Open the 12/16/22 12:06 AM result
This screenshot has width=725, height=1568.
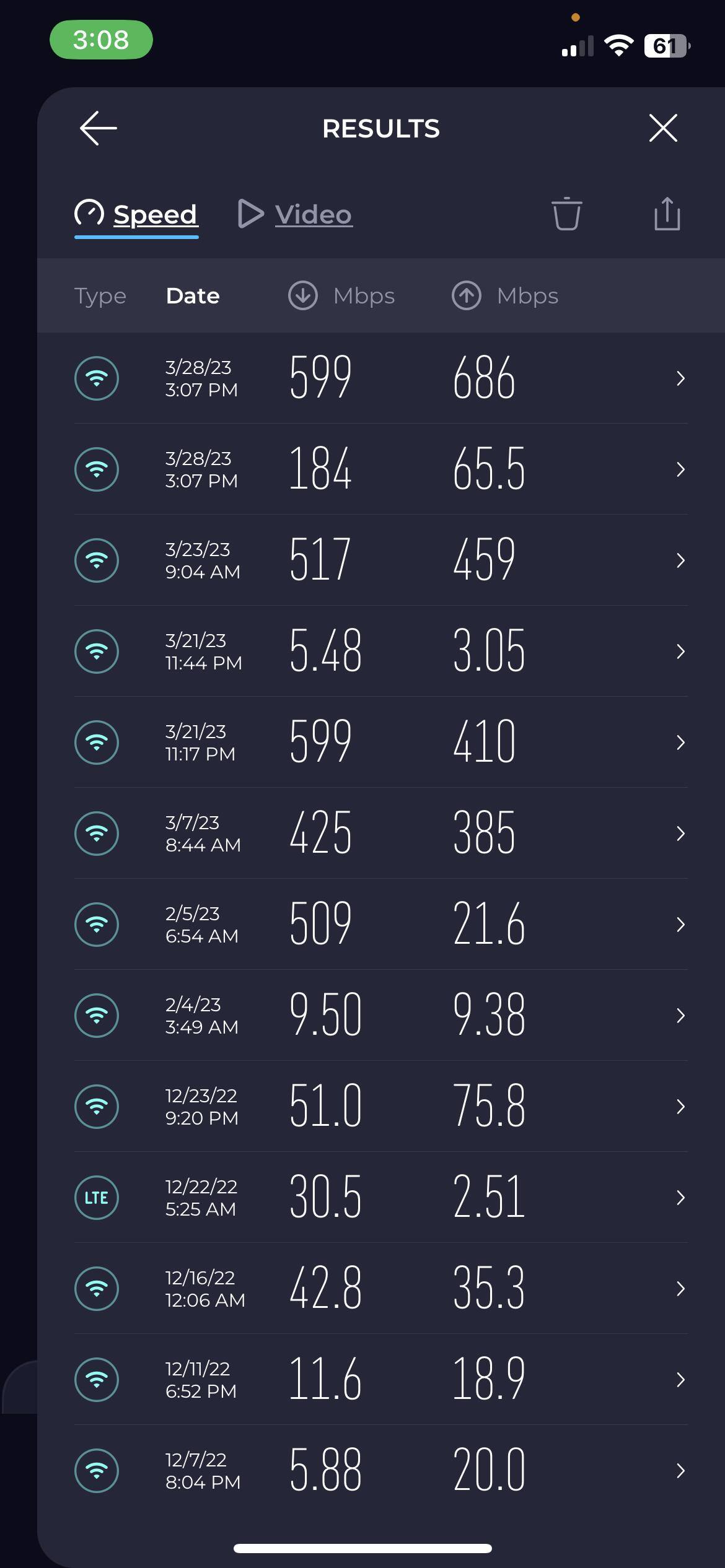pyautogui.click(x=380, y=1289)
